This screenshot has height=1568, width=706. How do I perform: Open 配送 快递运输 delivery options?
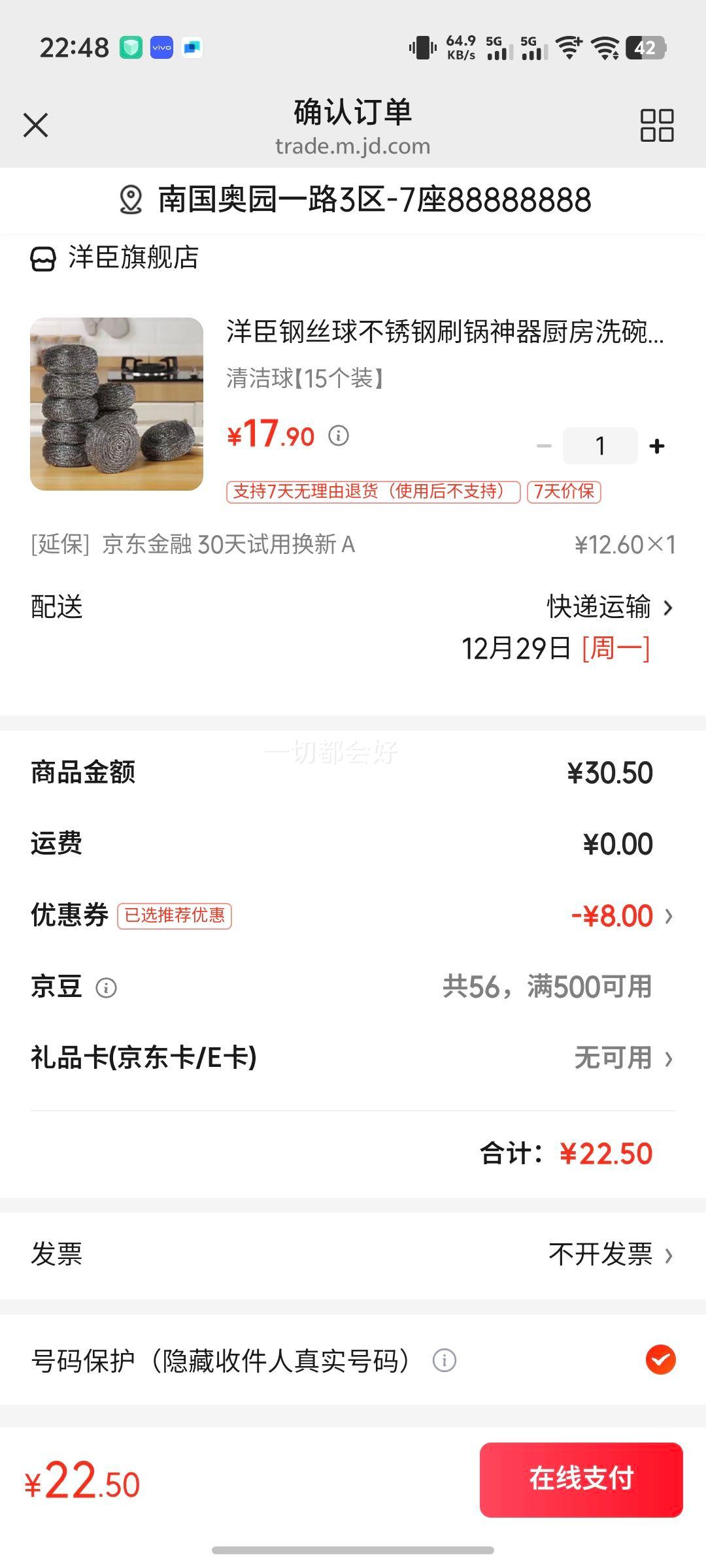(609, 608)
